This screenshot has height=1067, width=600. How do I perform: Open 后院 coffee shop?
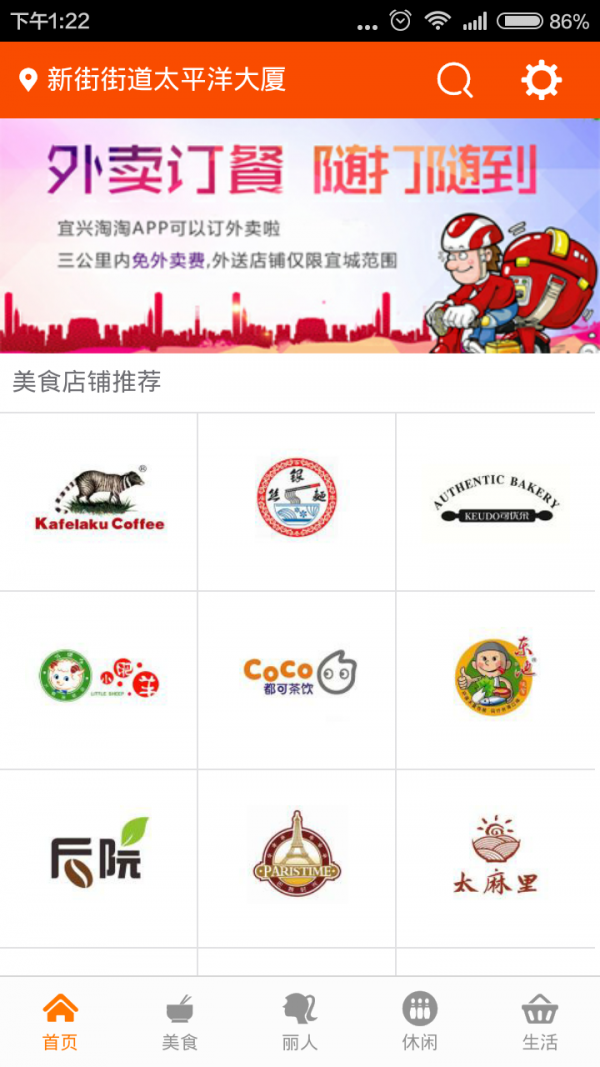tap(99, 857)
